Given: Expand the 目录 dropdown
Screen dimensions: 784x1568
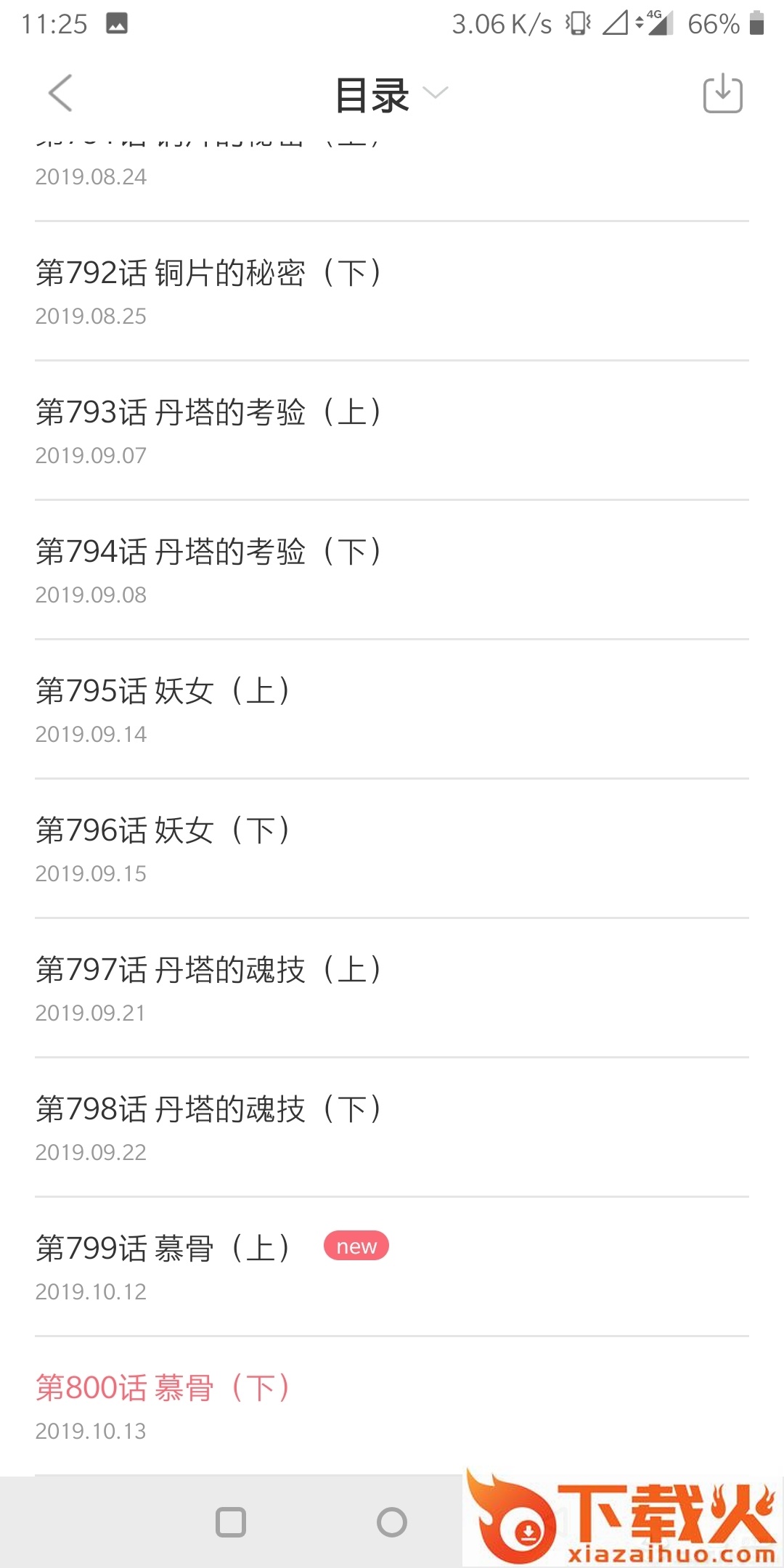Looking at the screenshot, I should pos(391,94).
